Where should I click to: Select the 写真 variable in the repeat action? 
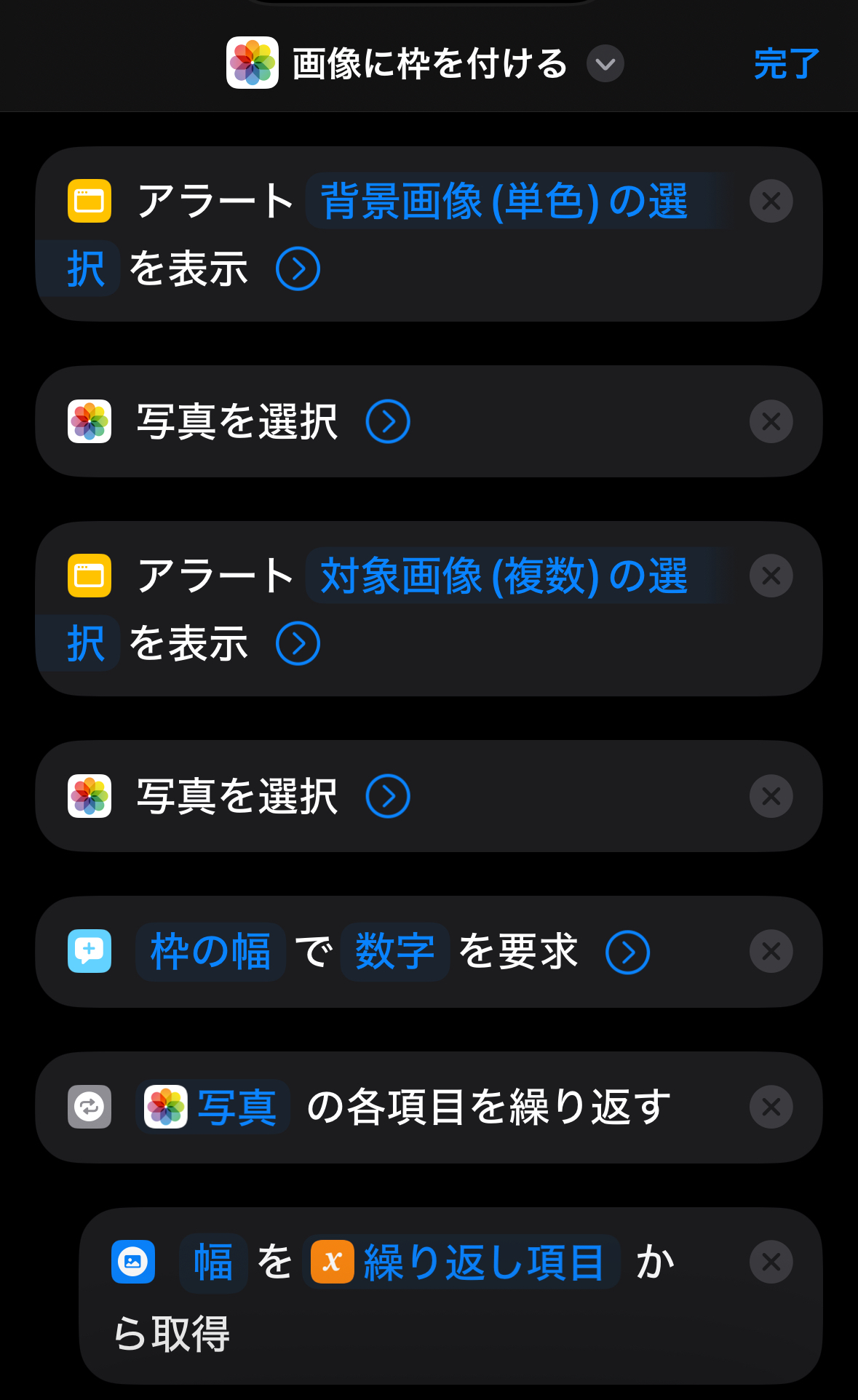pyautogui.click(x=212, y=1107)
